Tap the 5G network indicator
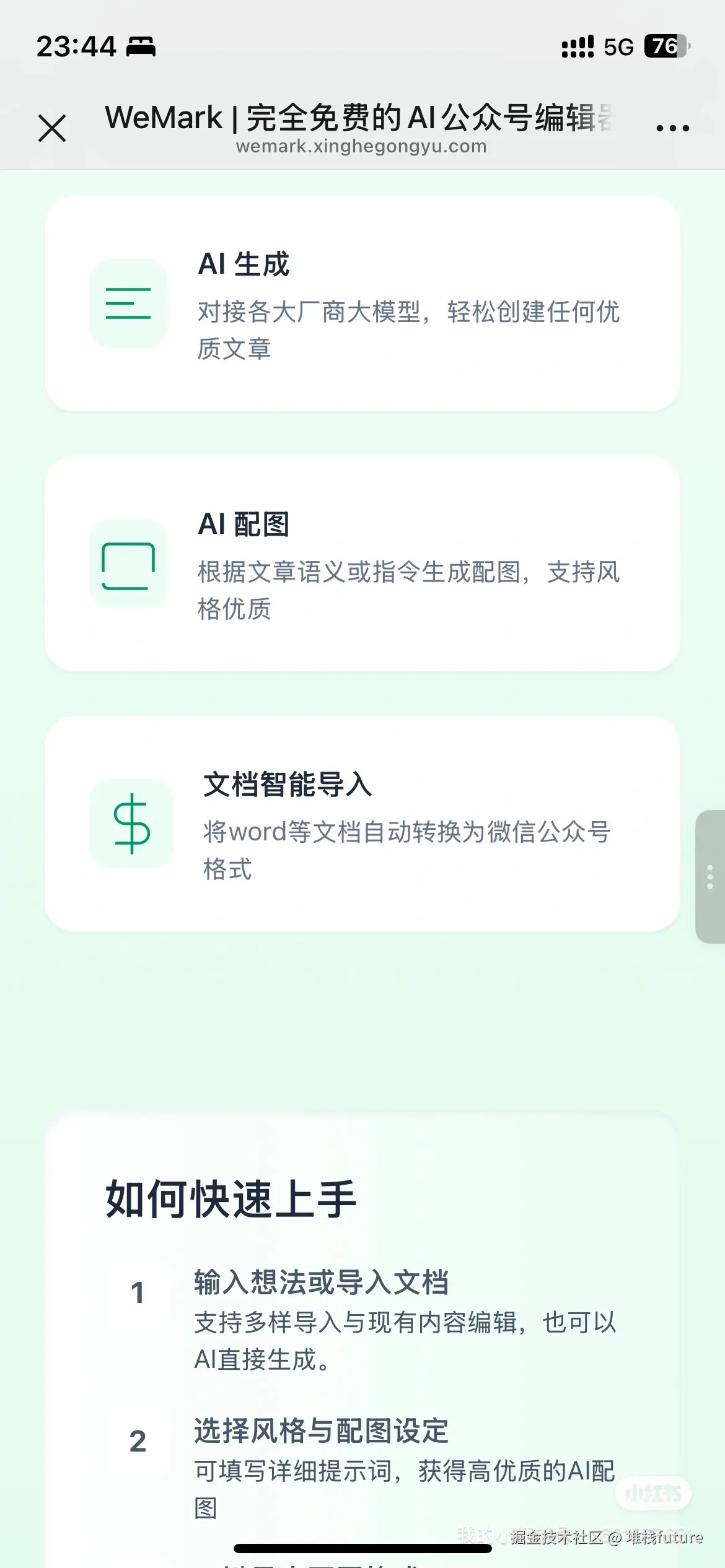725x1568 pixels. [617, 46]
